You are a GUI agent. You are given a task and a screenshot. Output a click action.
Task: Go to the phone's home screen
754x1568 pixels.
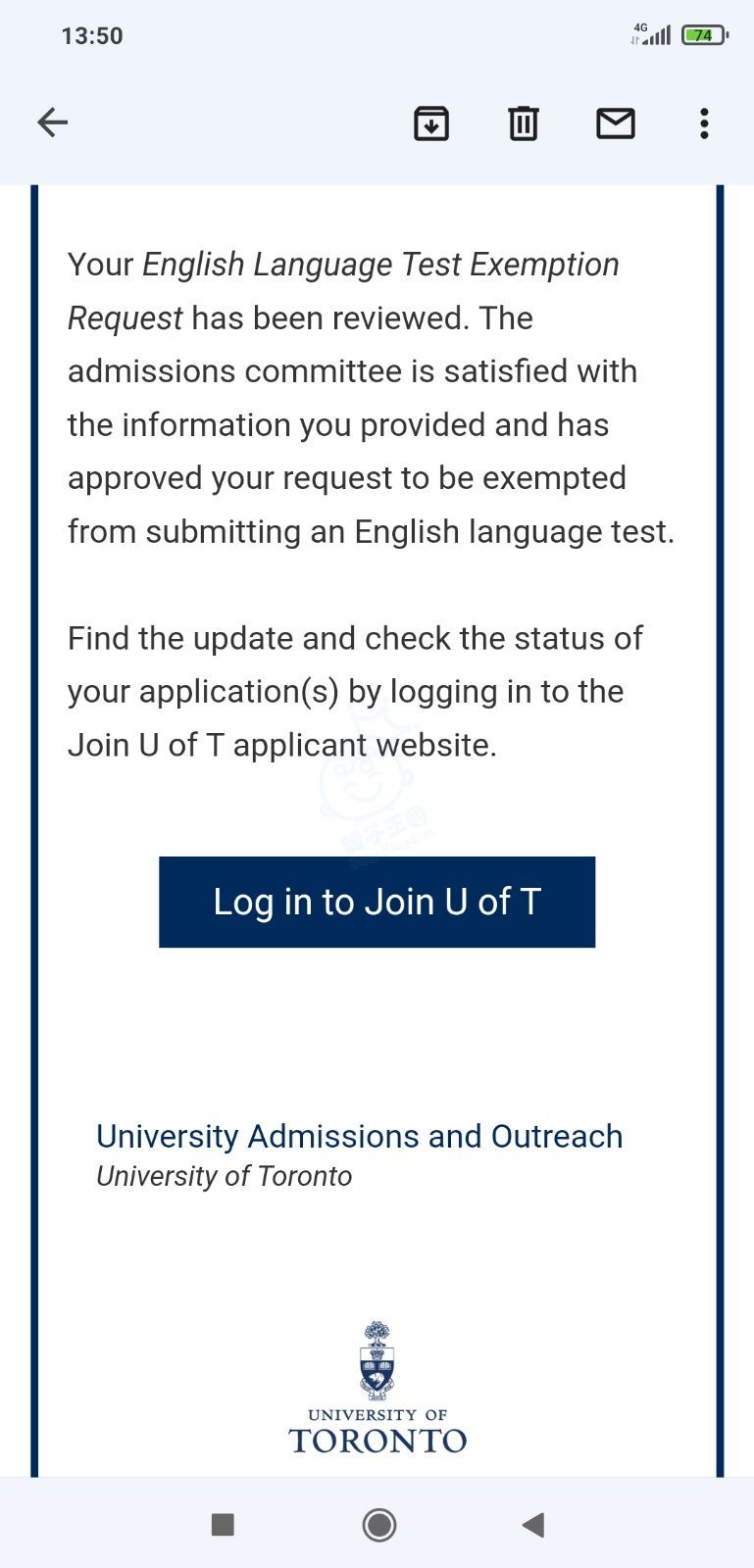pos(379,1524)
